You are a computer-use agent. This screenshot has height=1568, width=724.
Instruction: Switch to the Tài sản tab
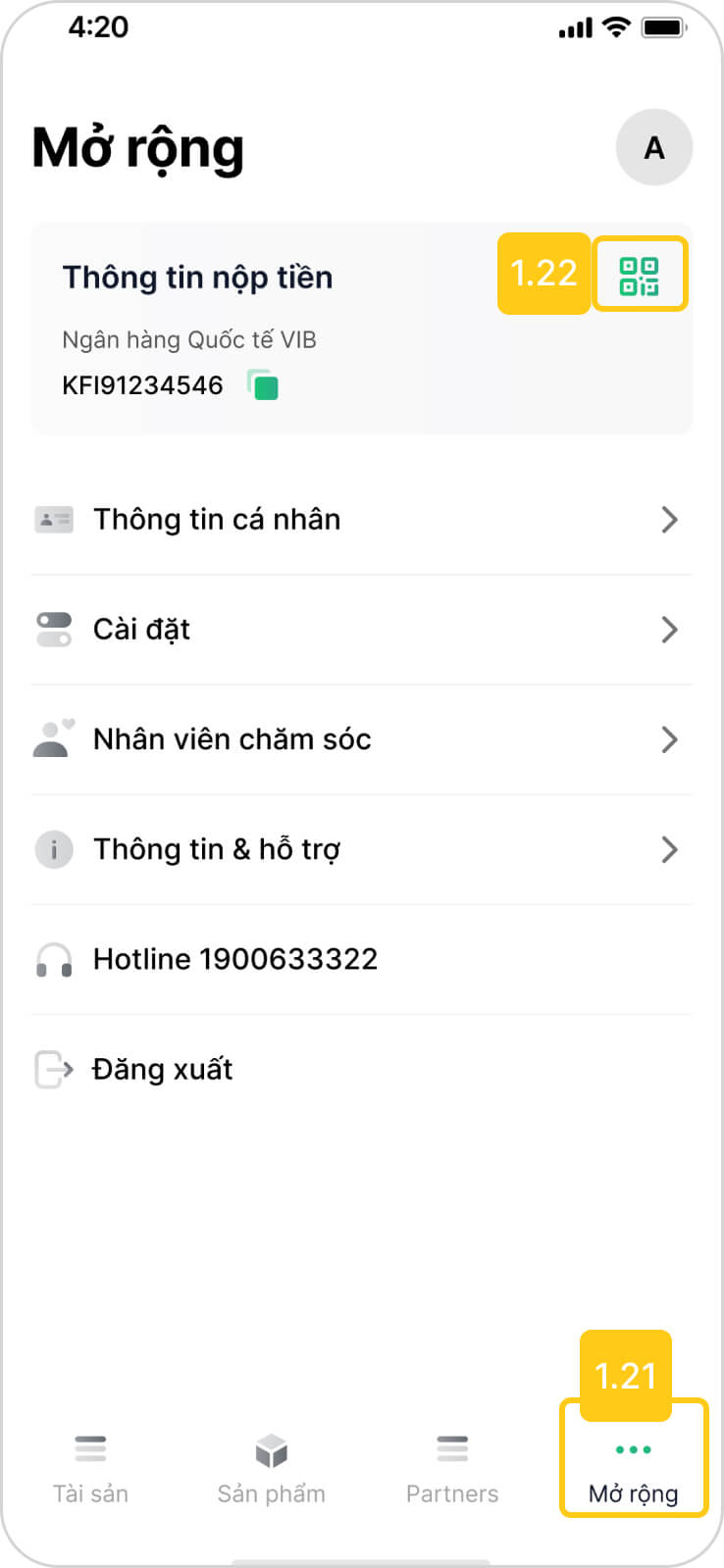click(90, 1468)
